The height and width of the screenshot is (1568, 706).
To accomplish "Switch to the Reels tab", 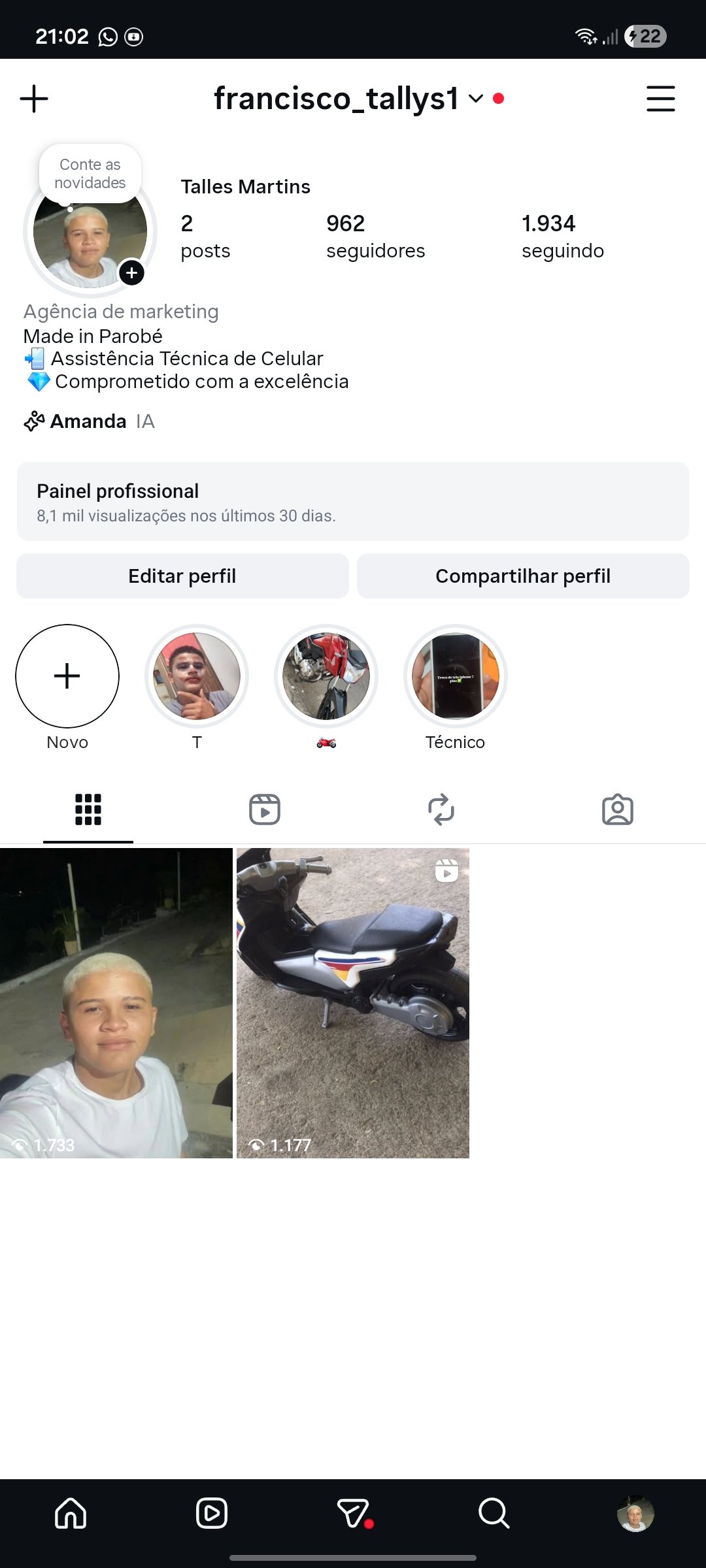I will click(265, 809).
